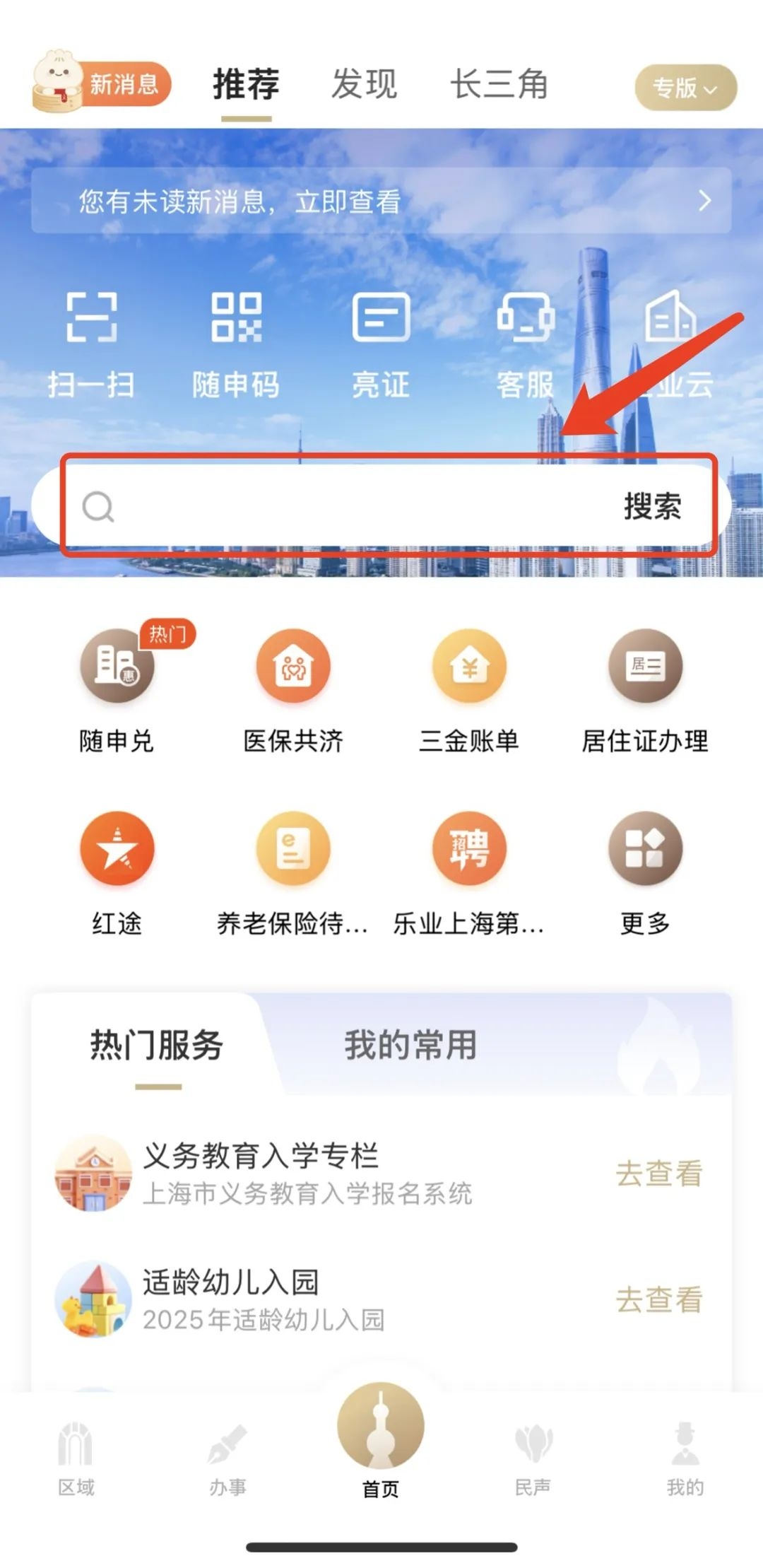This screenshot has width=763, height=1568.
Task: View unread messages via 立即查看 banner
Action: pos(381,202)
